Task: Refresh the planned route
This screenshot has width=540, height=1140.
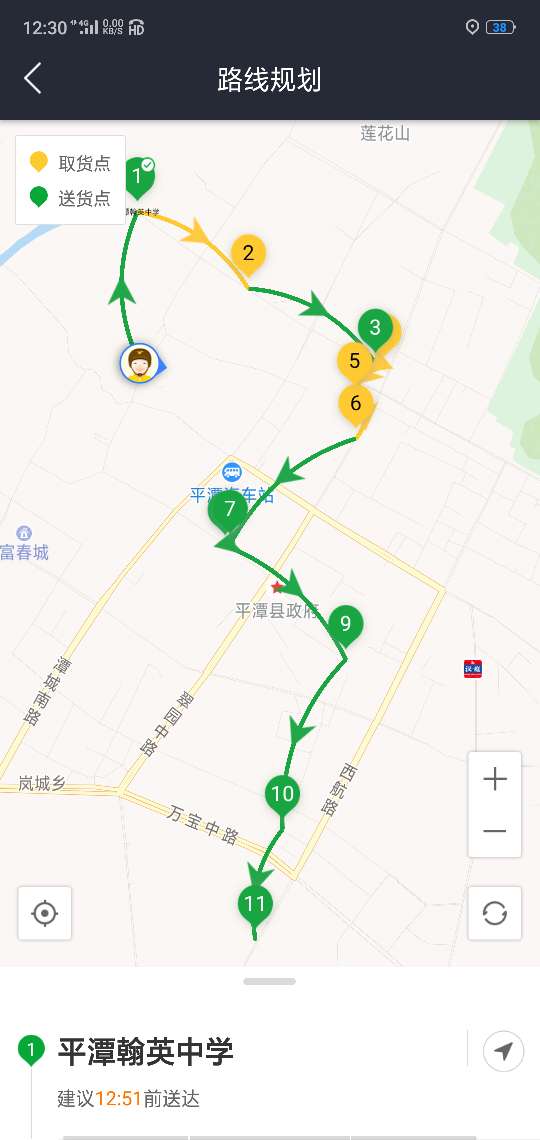Action: pos(494,913)
